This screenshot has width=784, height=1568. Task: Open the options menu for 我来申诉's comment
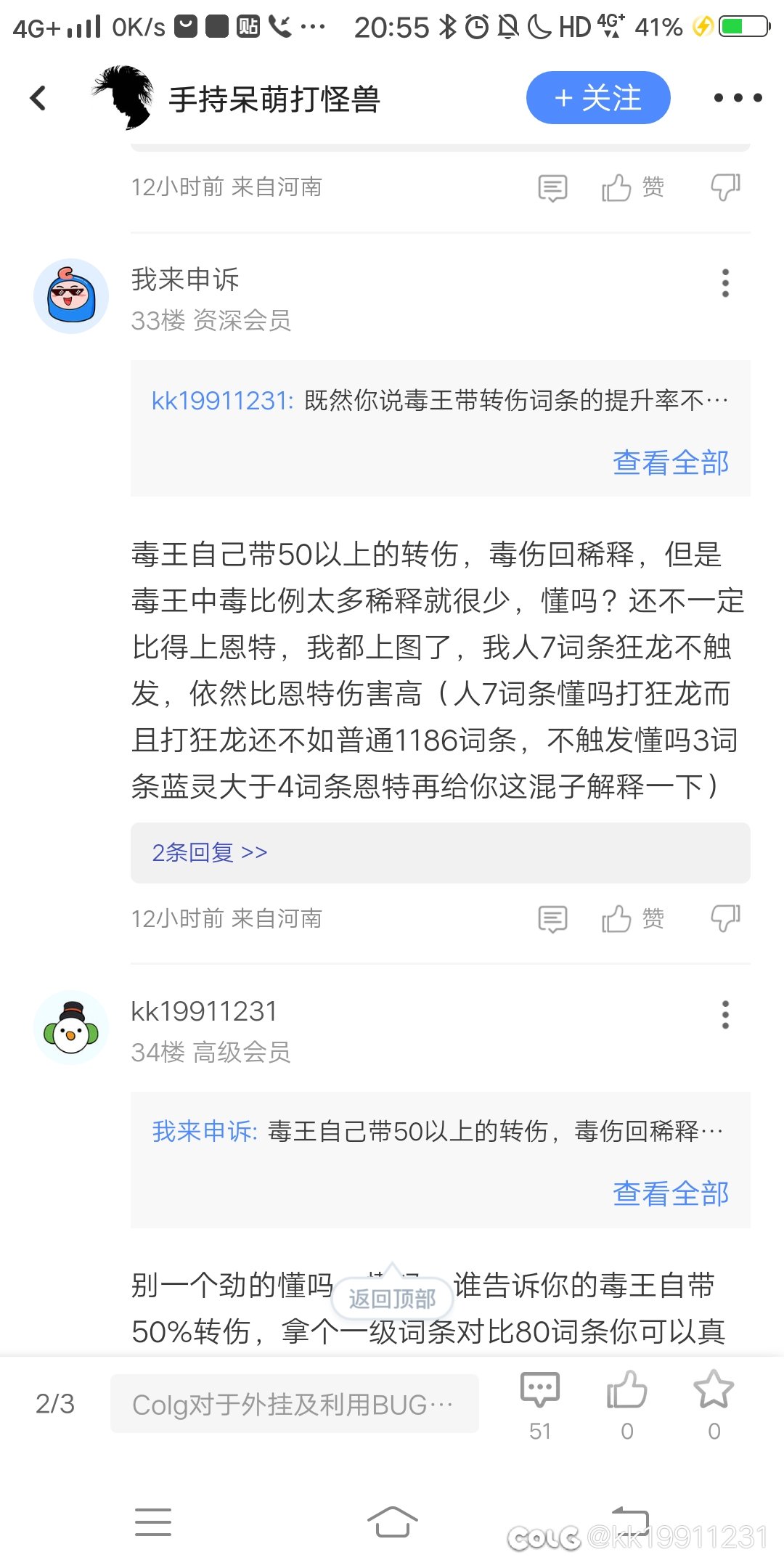(x=725, y=283)
